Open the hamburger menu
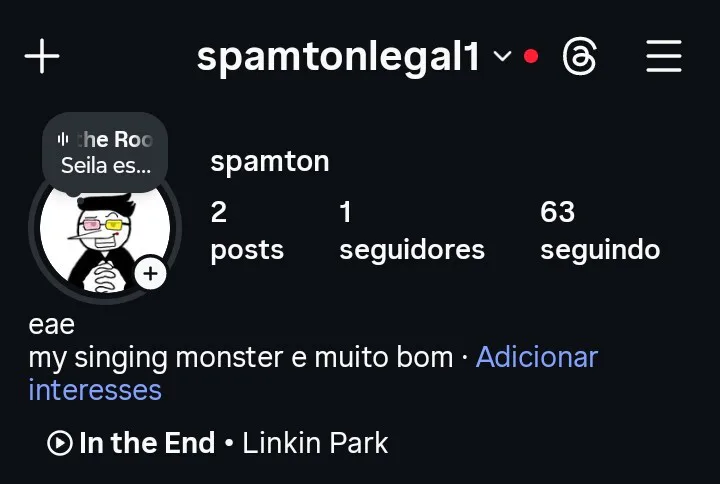This screenshot has height=484, width=720. coord(663,57)
